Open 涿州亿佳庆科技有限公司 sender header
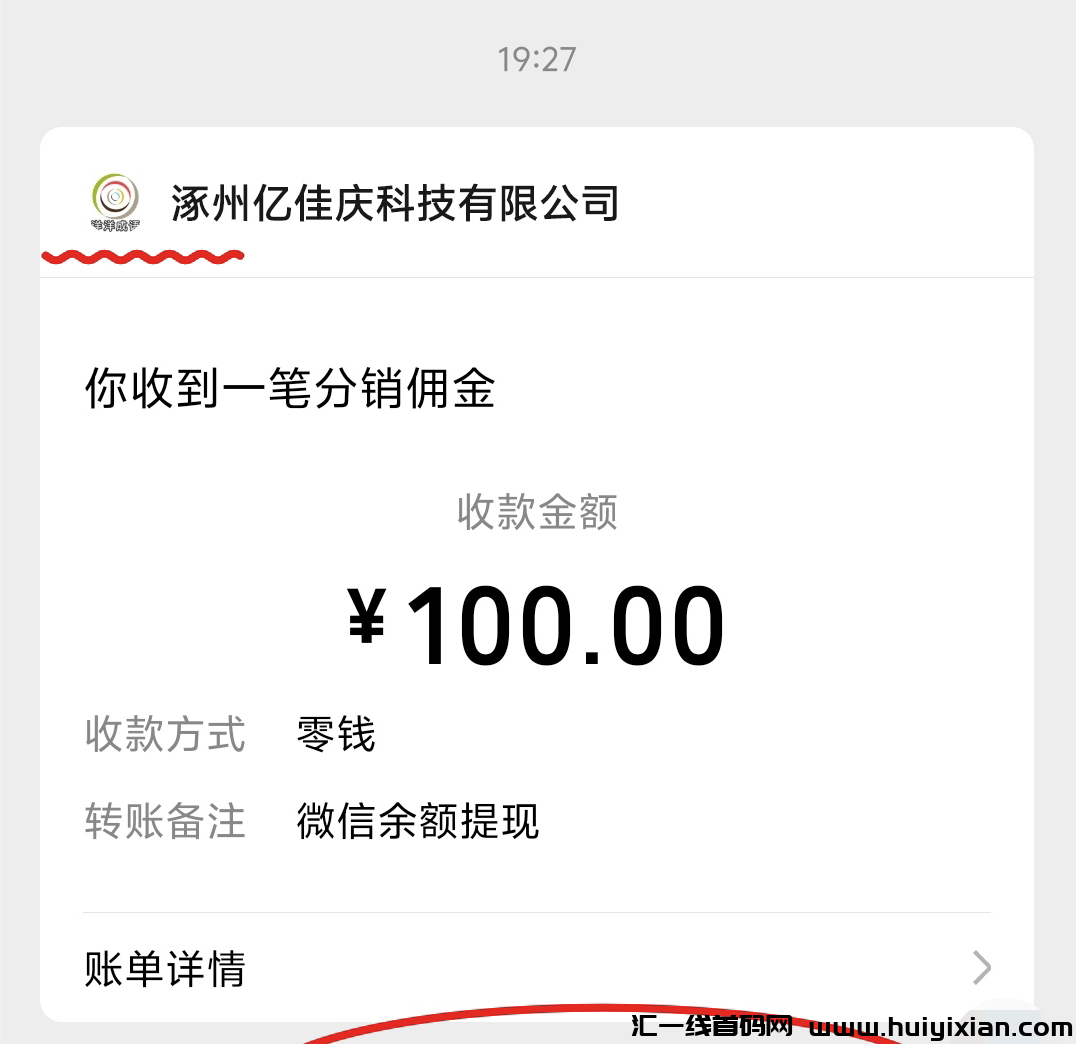This screenshot has width=1076, height=1044. (x=394, y=203)
